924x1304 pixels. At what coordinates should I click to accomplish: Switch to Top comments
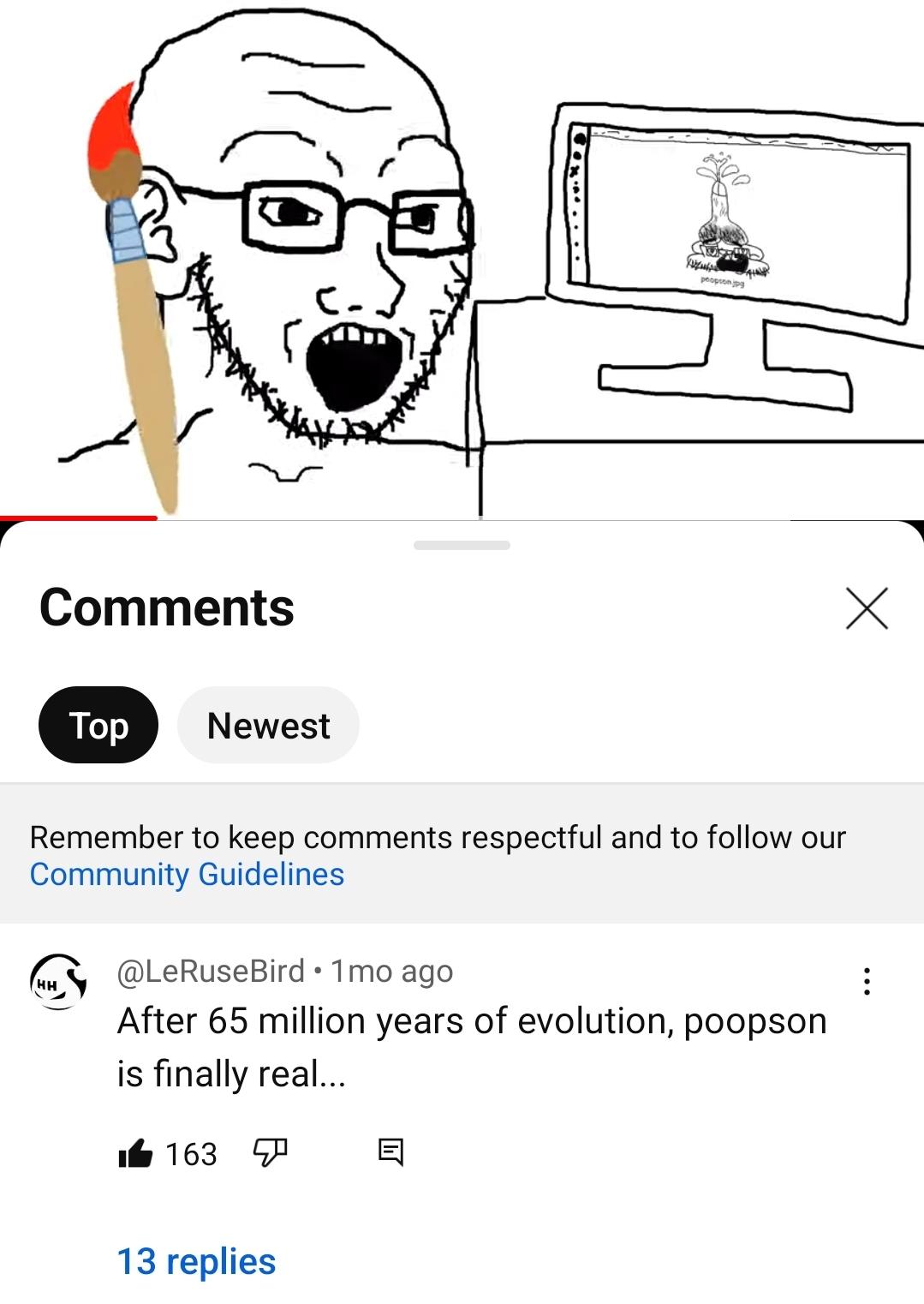pyautogui.click(x=98, y=726)
